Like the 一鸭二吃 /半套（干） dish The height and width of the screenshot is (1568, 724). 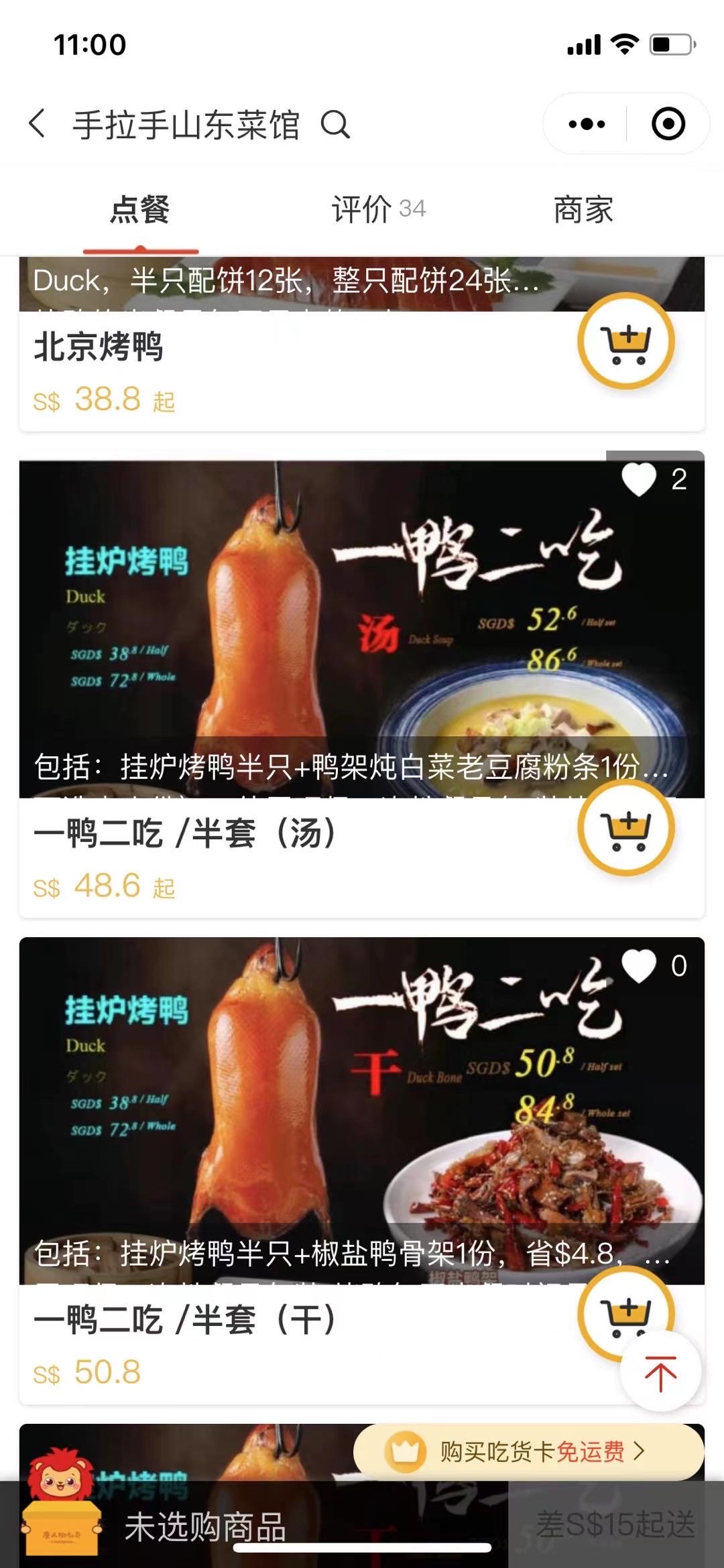click(639, 966)
